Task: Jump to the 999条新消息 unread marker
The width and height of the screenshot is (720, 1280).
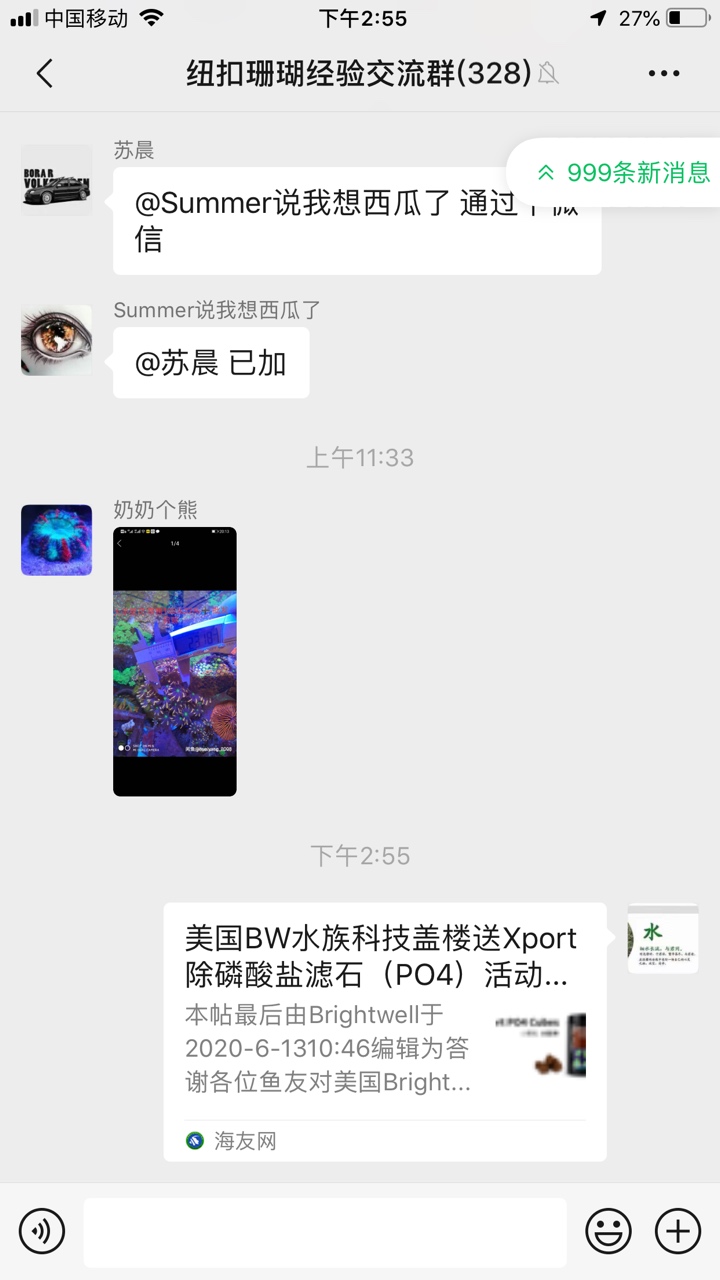Action: (x=622, y=172)
